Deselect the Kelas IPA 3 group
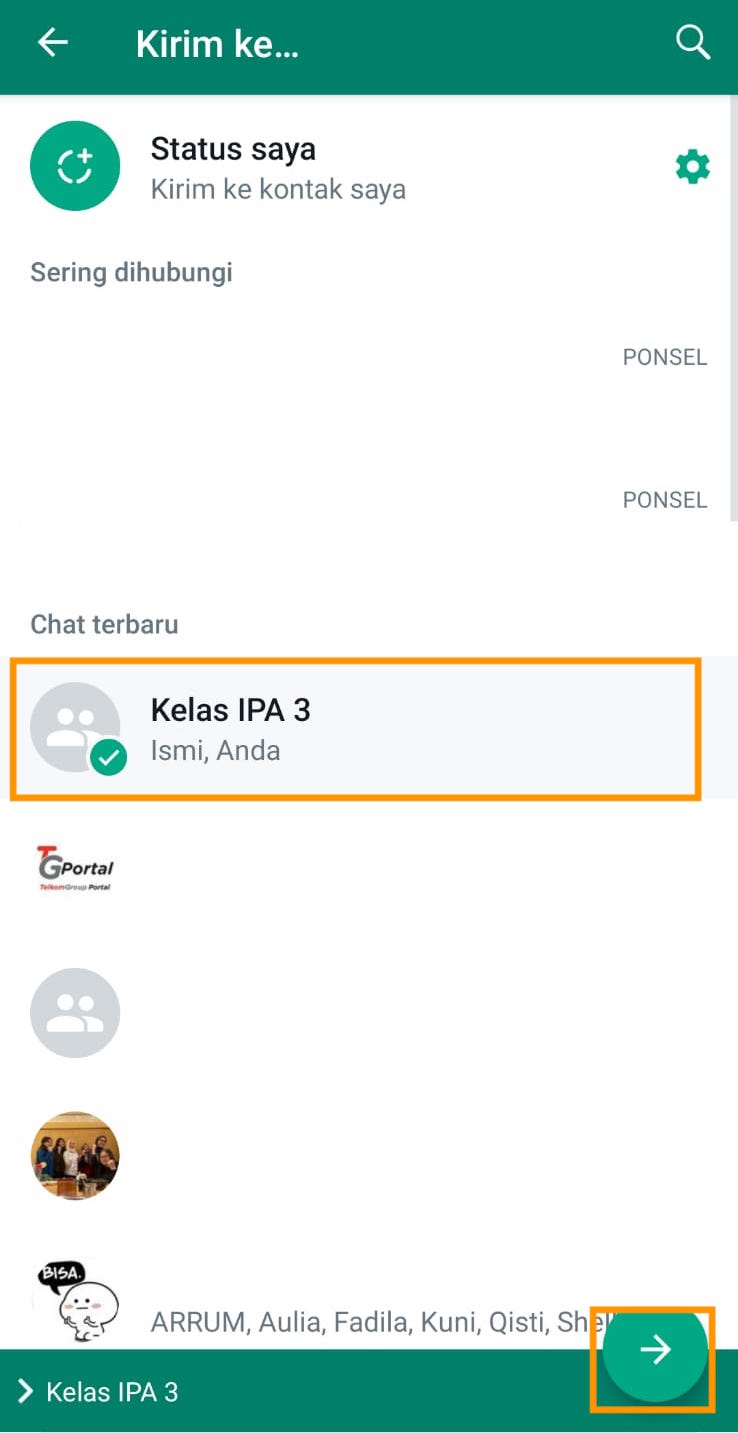Screen dimensions: 738x1433 click(x=355, y=728)
